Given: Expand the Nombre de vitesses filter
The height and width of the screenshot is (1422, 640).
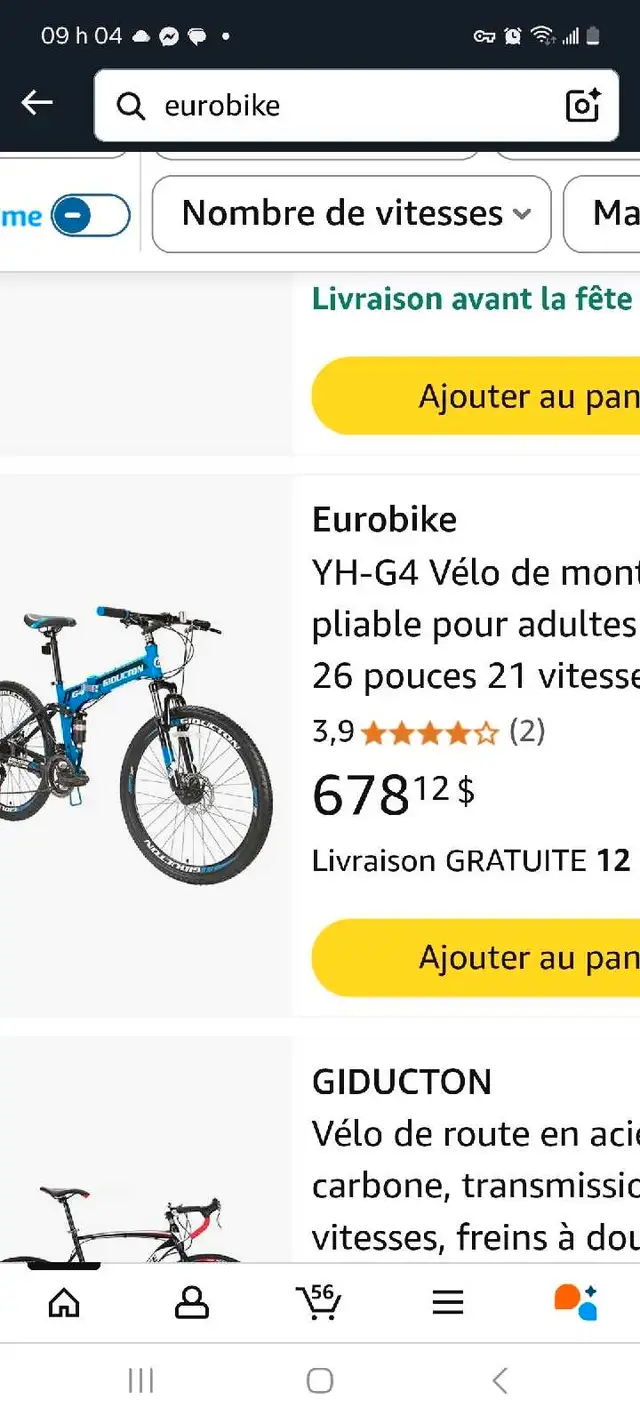Looking at the screenshot, I should (x=351, y=214).
